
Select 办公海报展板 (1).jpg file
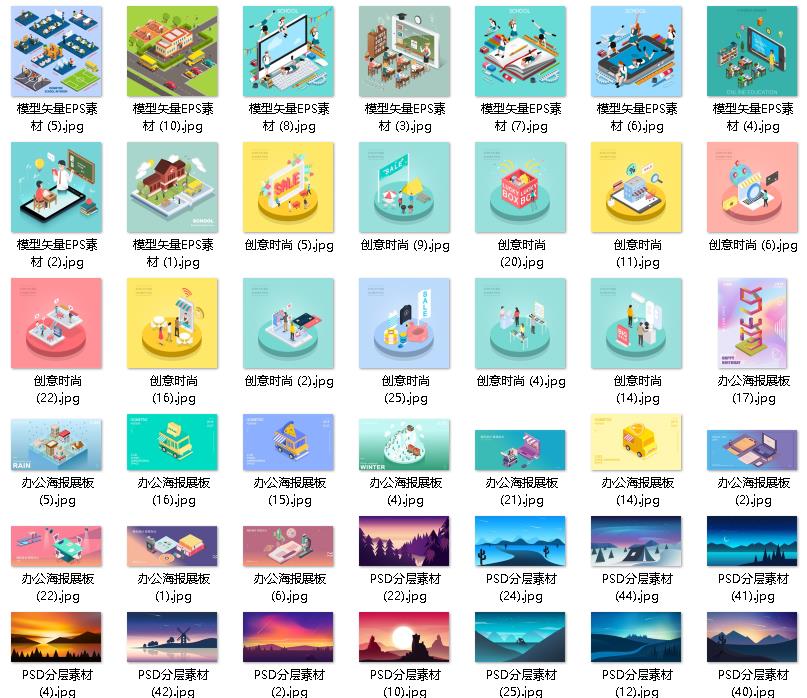click(174, 543)
